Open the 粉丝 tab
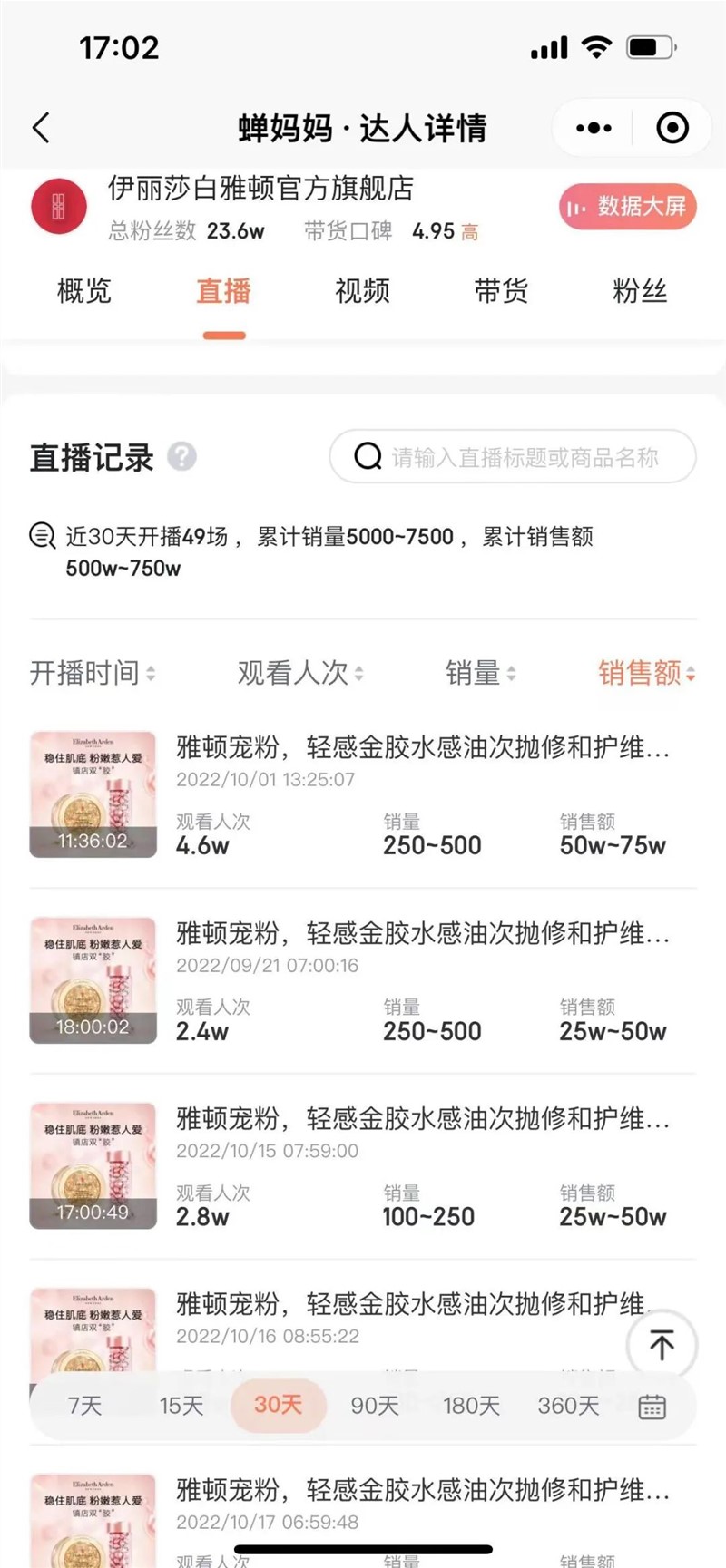The image size is (726, 1568). [639, 291]
